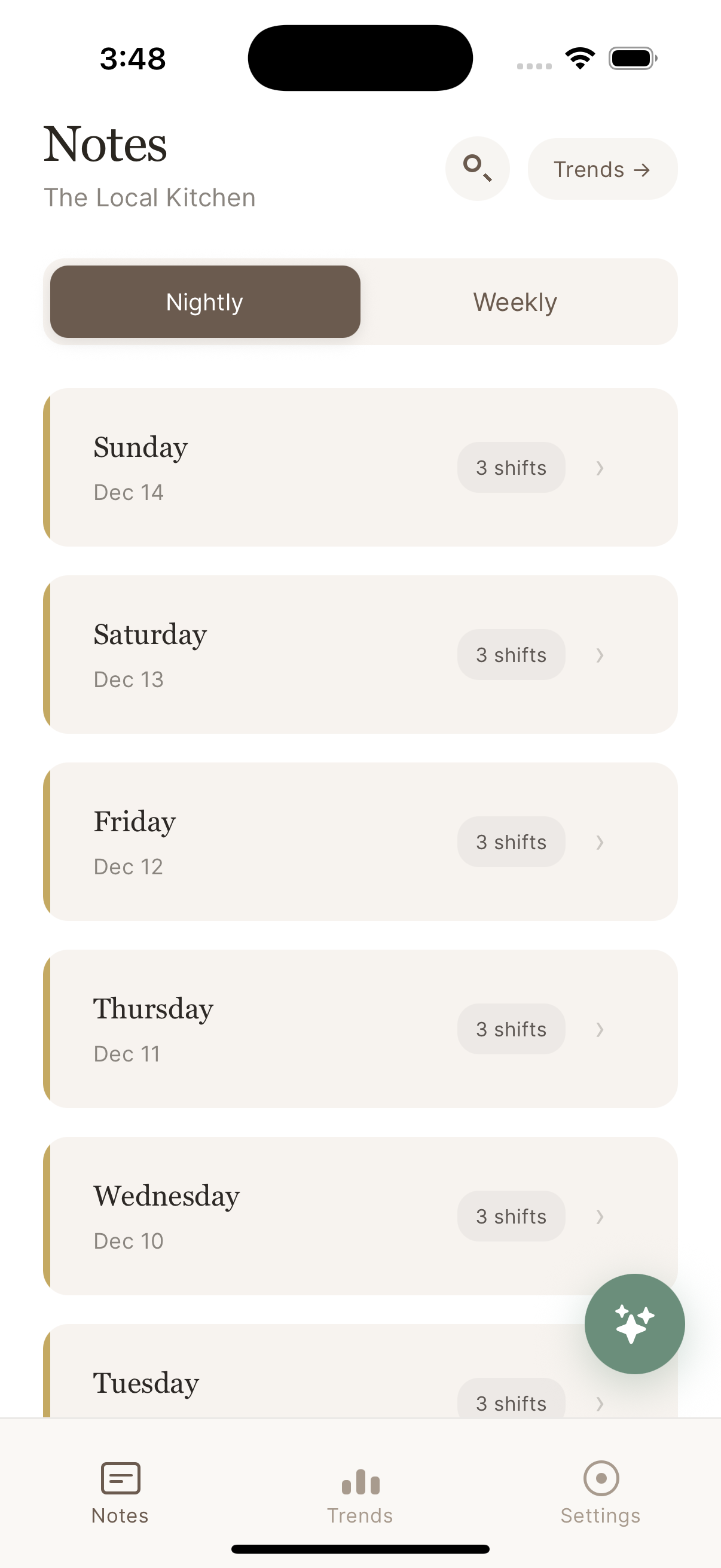Tap the green sparkle floating button

(x=634, y=1323)
